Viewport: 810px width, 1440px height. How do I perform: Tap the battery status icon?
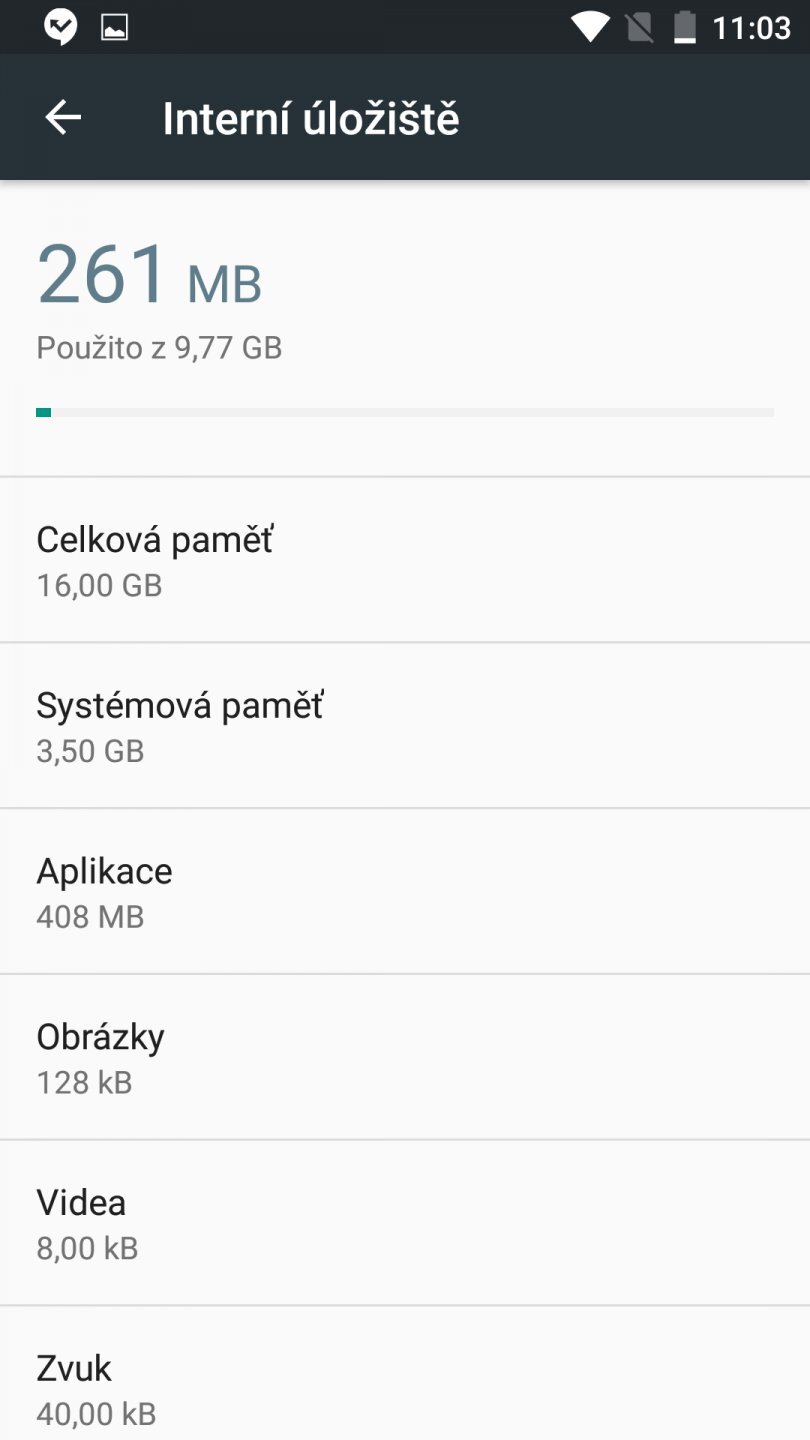pos(686,27)
